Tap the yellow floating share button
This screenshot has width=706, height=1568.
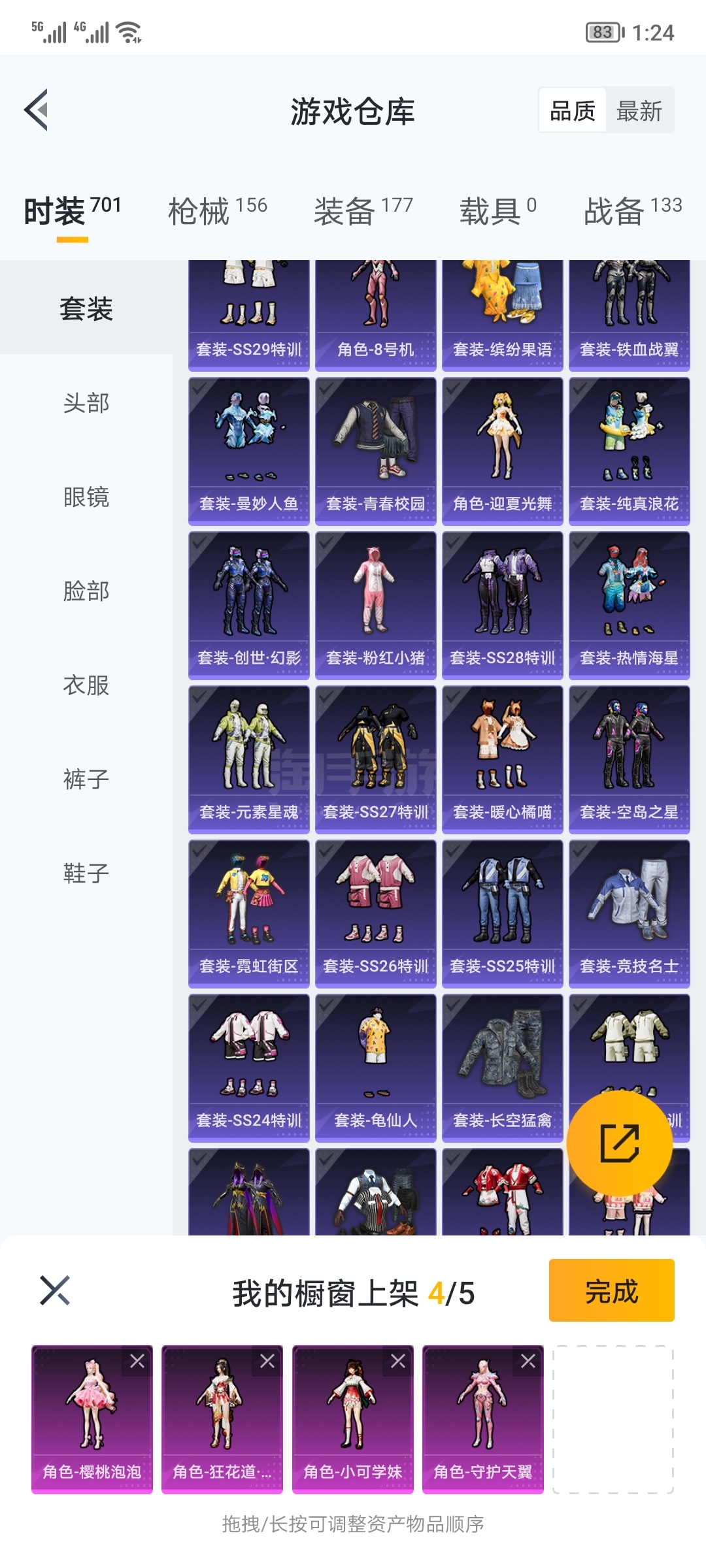point(619,1143)
